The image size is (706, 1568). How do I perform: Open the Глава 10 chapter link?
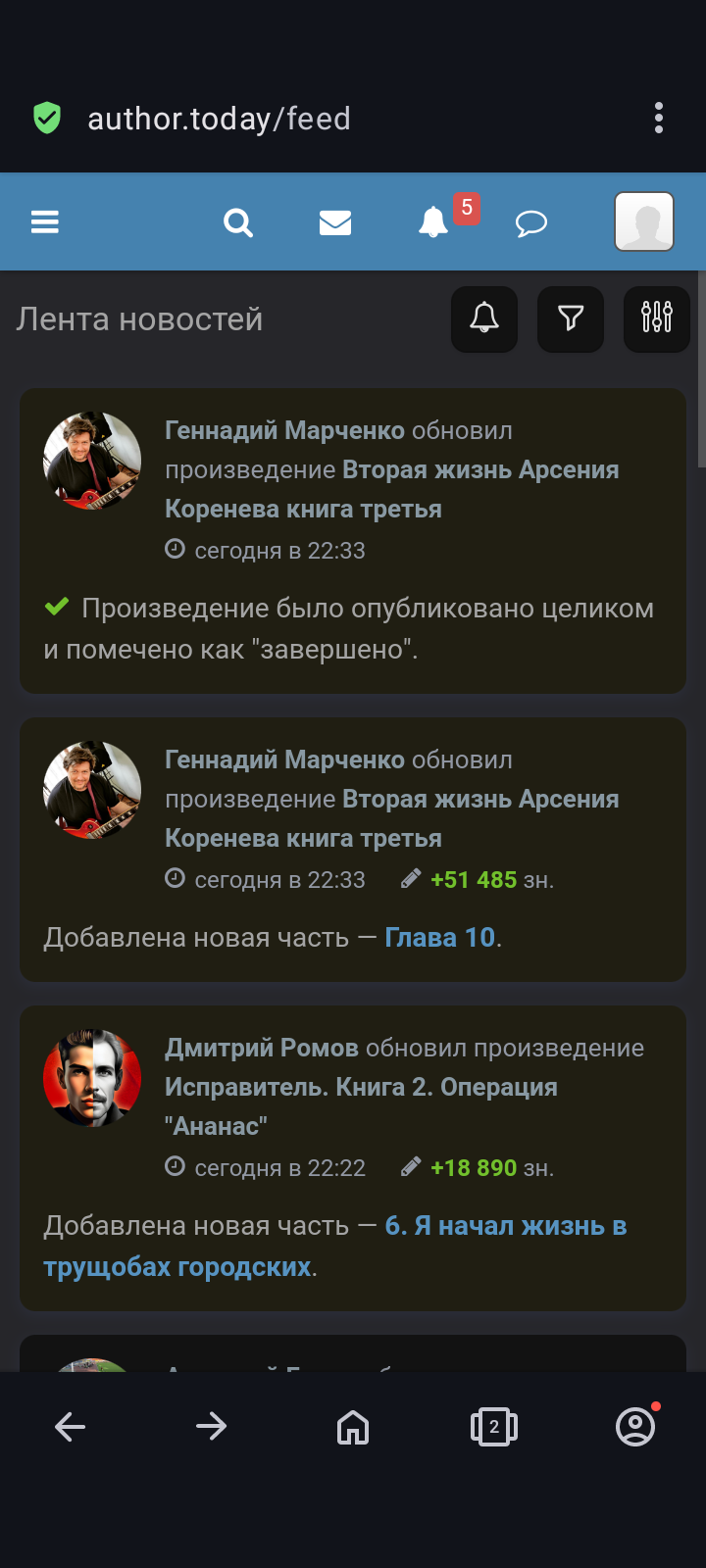(439, 938)
